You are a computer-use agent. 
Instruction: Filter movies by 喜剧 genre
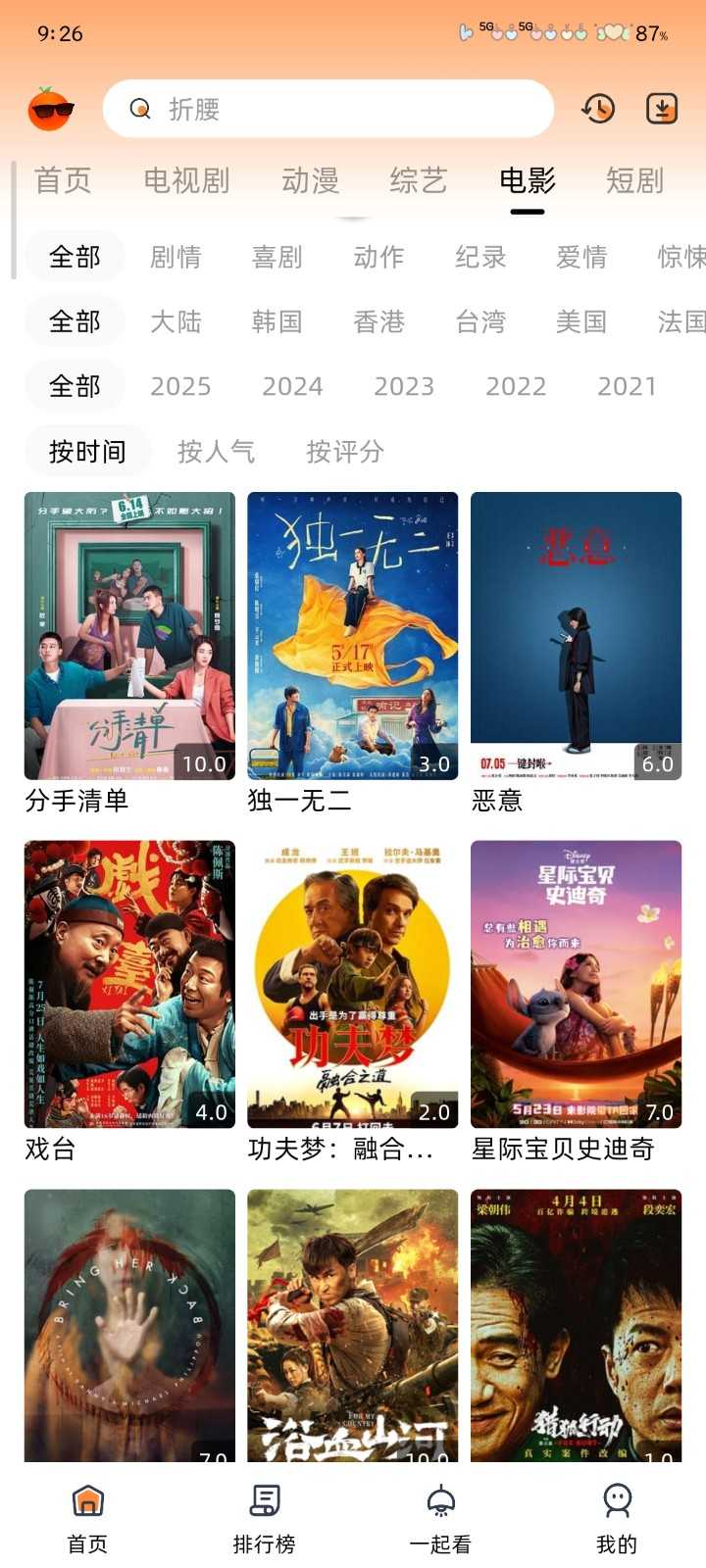pos(277,257)
